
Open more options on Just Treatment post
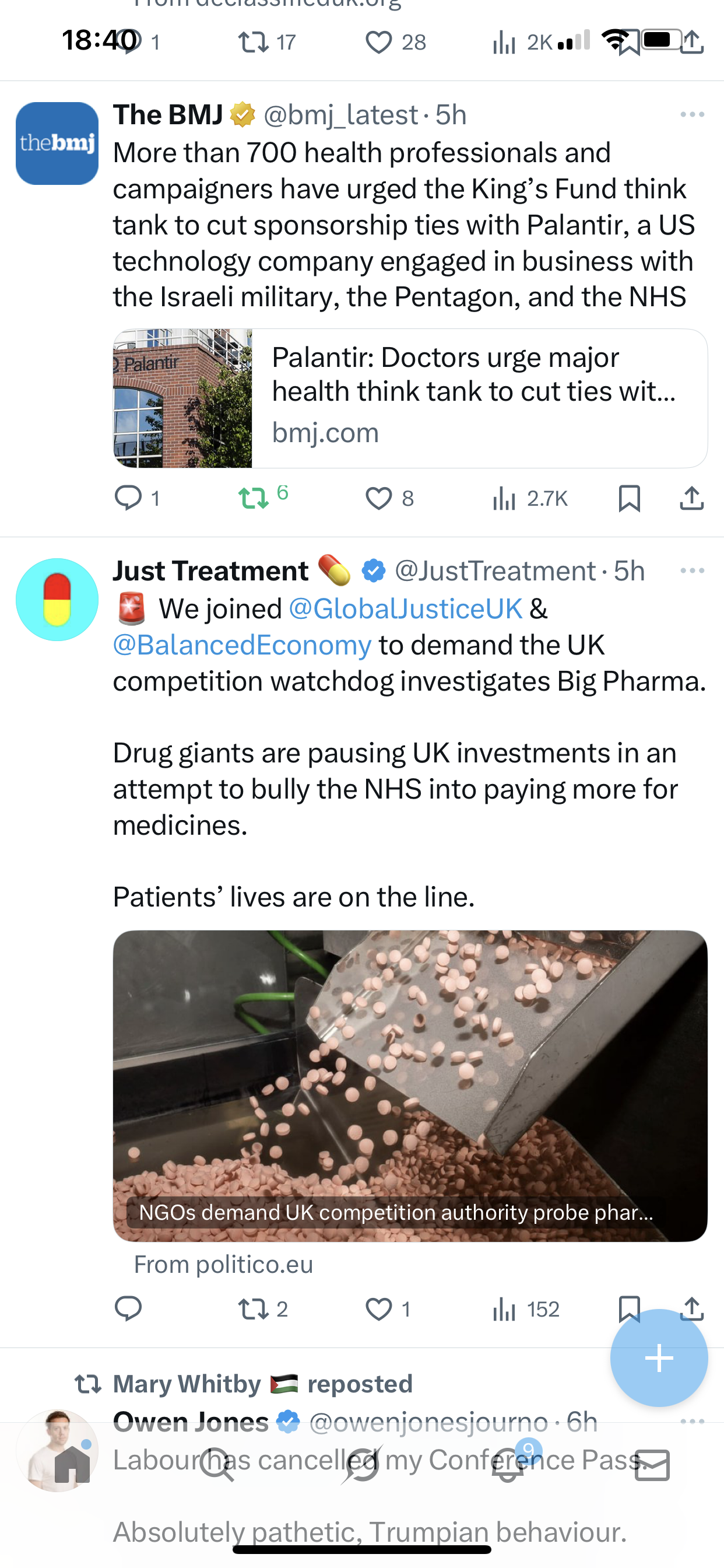[x=692, y=571]
